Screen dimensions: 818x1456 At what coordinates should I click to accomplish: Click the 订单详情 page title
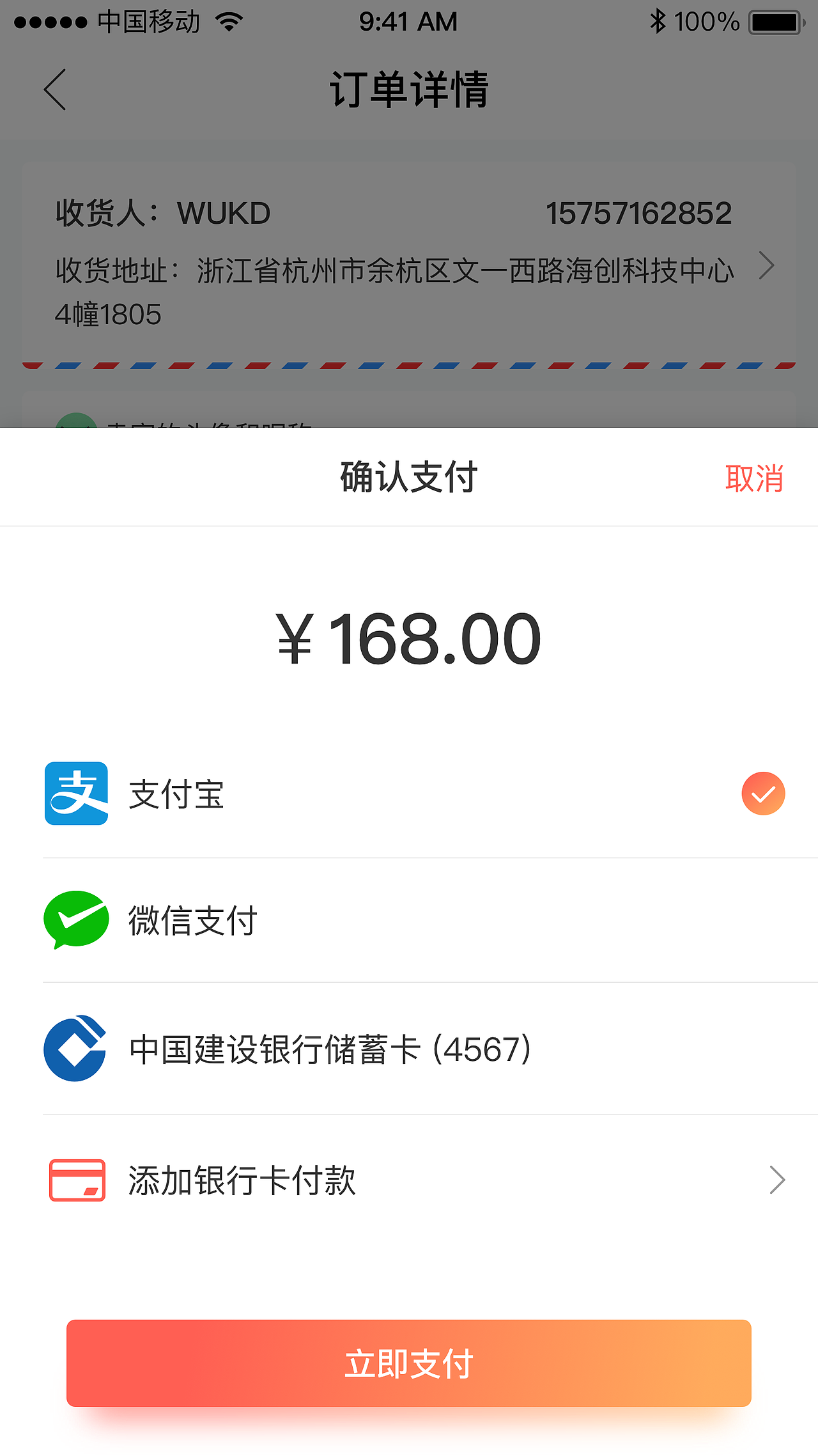(409, 88)
